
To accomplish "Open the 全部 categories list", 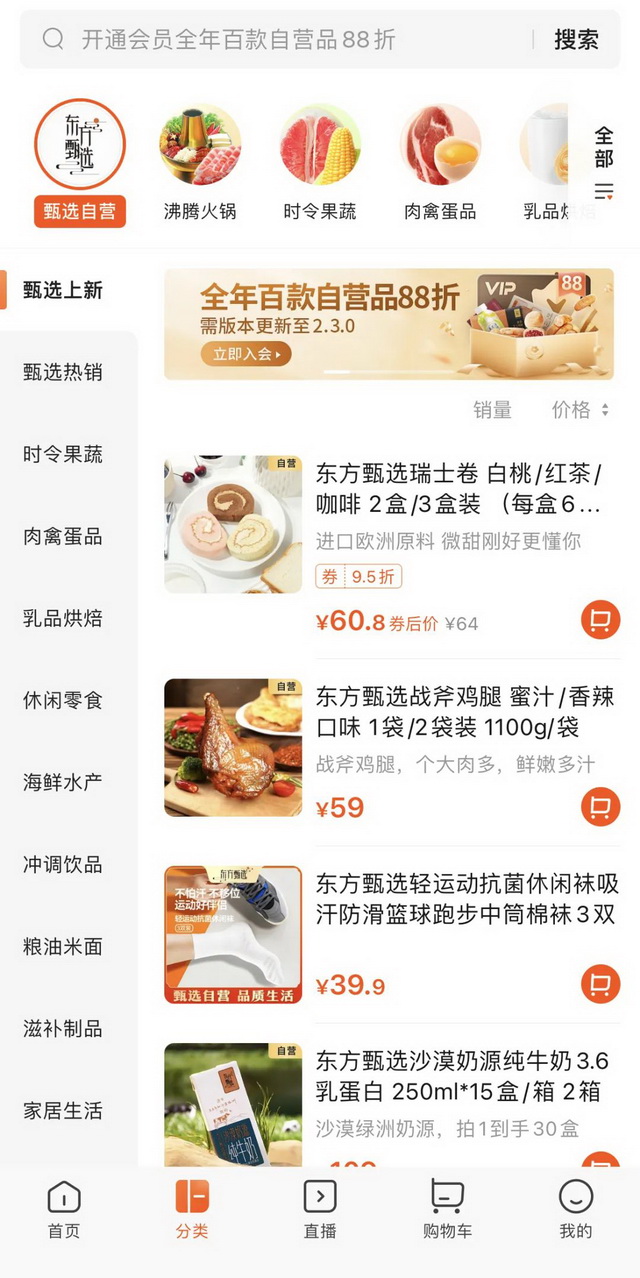I will click(603, 162).
